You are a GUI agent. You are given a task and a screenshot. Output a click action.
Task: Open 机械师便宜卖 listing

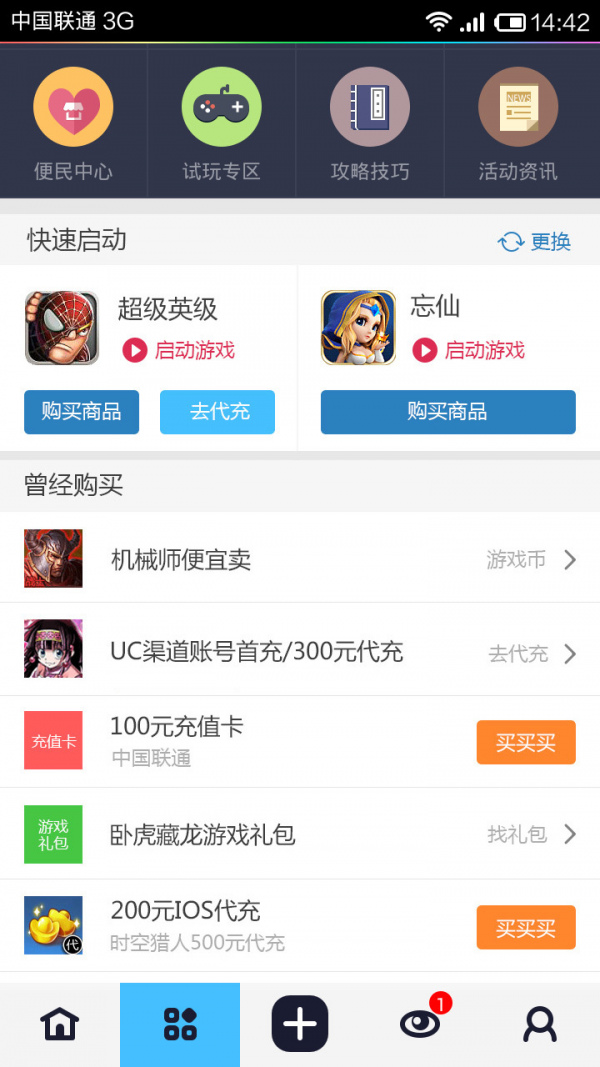click(300, 559)
